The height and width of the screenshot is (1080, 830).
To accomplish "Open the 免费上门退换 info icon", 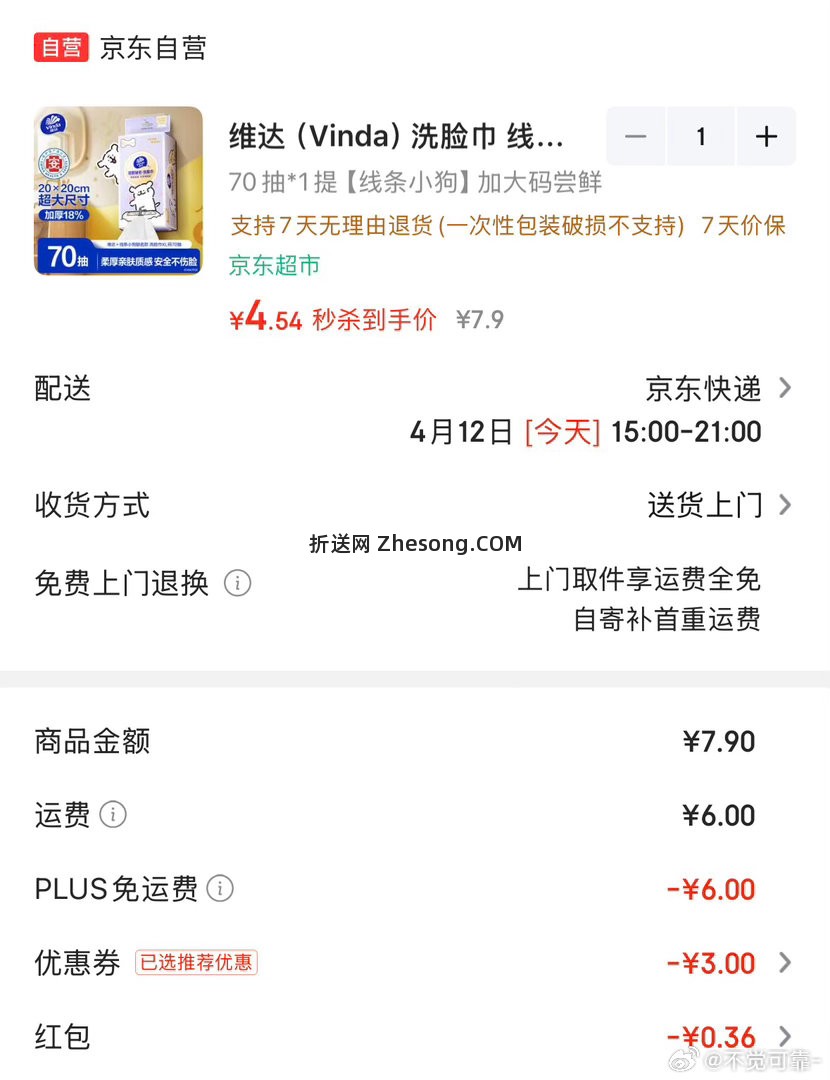I will [237, 584].
